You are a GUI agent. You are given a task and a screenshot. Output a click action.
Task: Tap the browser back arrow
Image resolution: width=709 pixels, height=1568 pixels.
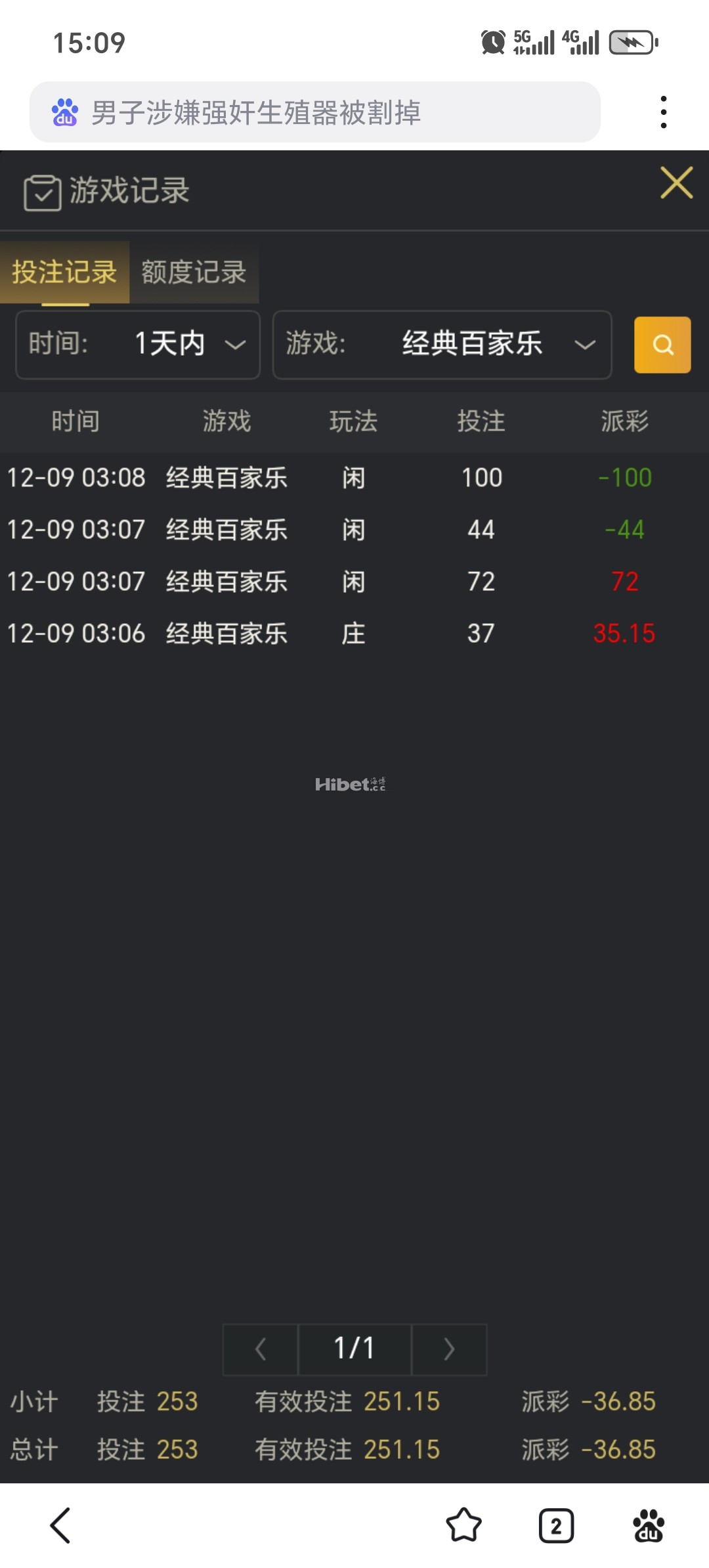click(x=60, y=1525)
